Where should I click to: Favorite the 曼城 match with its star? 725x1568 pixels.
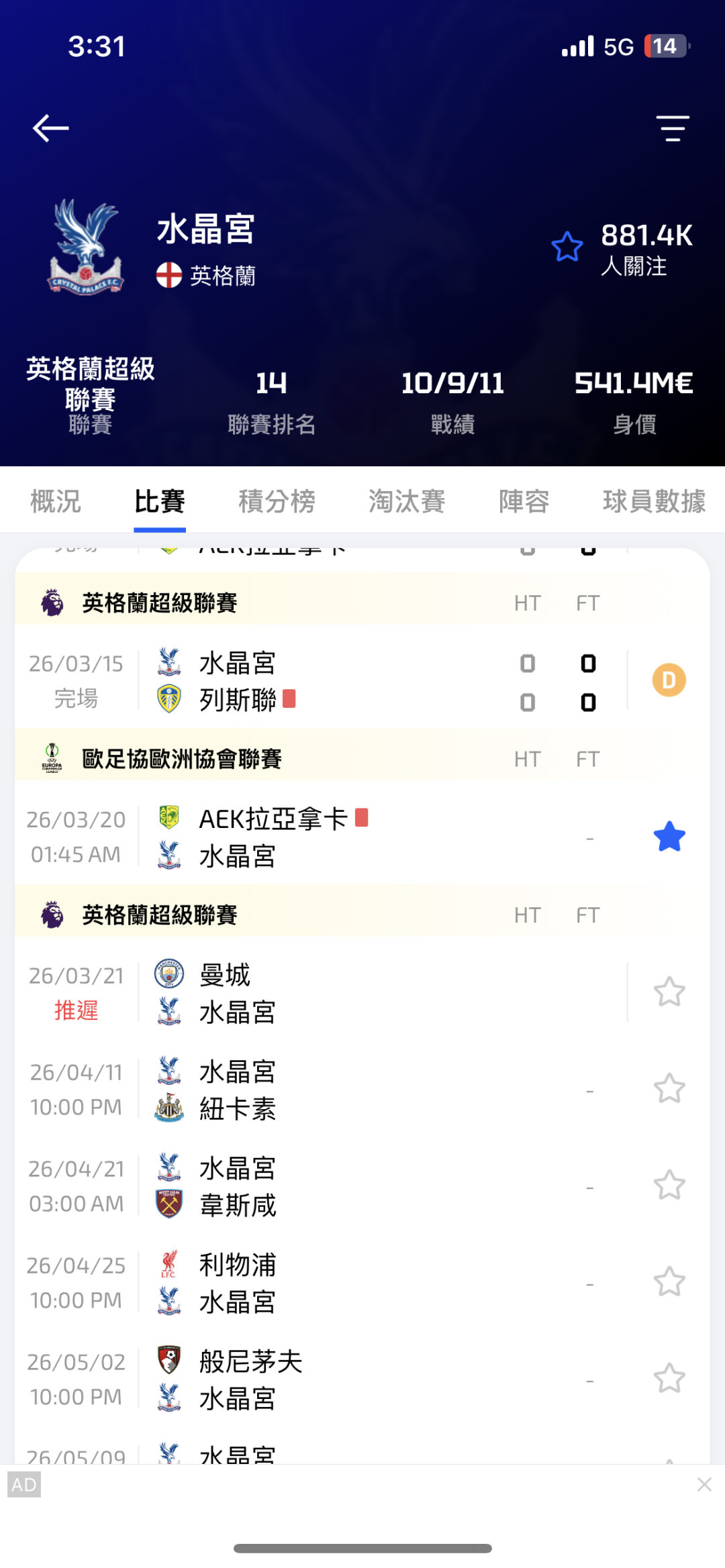(x=669, y=992)
